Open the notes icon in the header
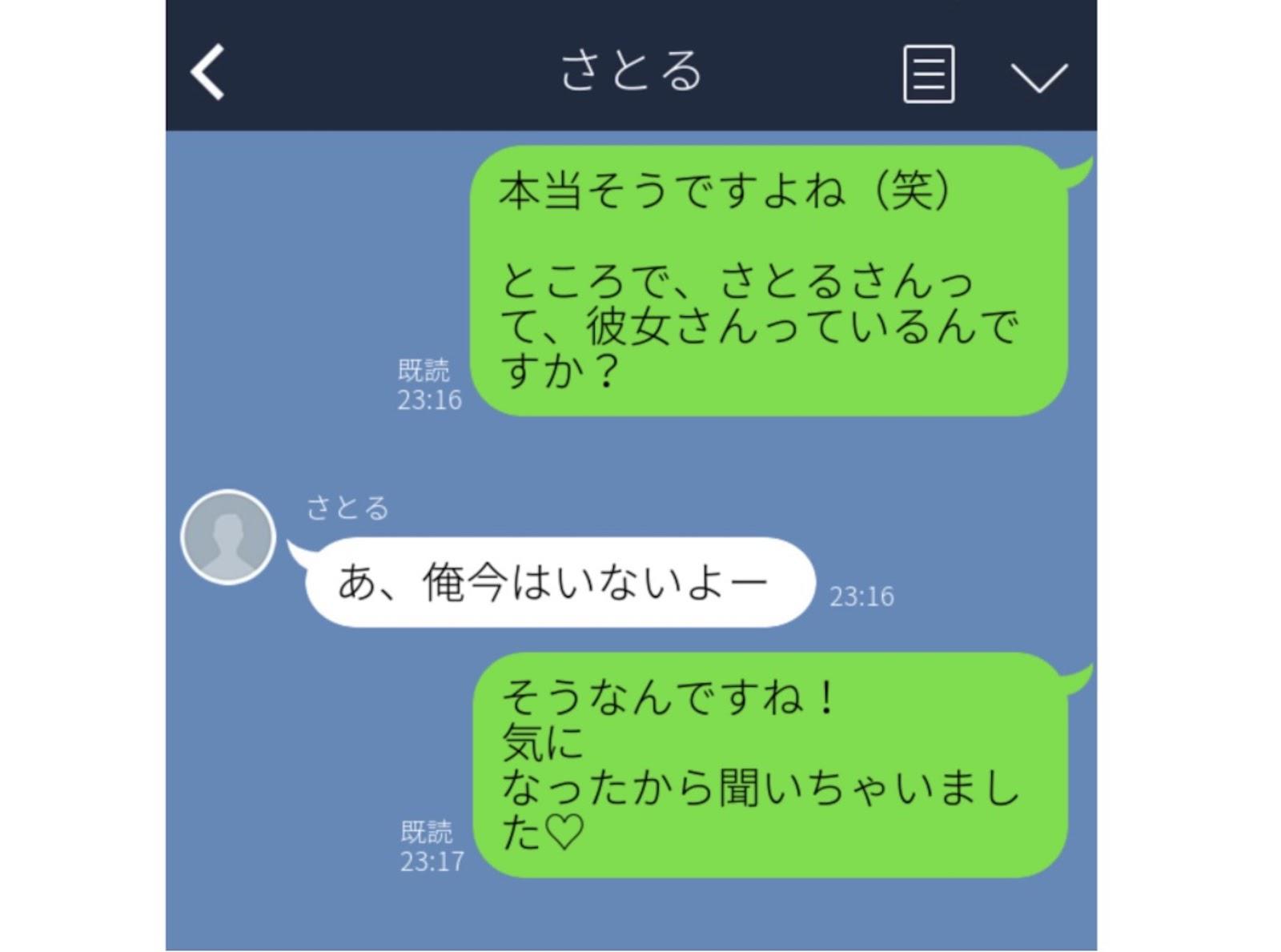 pos(928,74)
